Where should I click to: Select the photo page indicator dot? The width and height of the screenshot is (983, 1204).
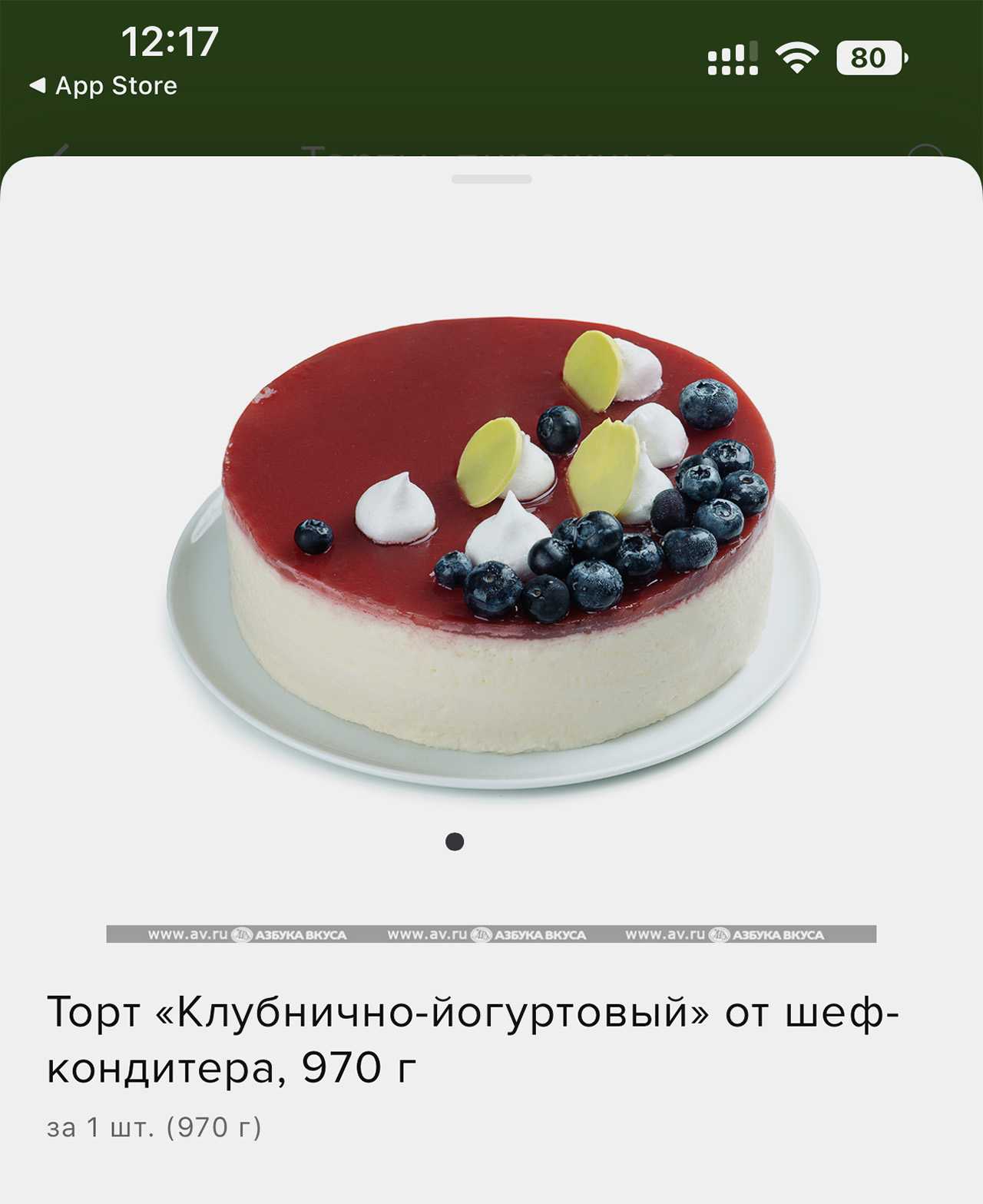[x=455, y=842]
